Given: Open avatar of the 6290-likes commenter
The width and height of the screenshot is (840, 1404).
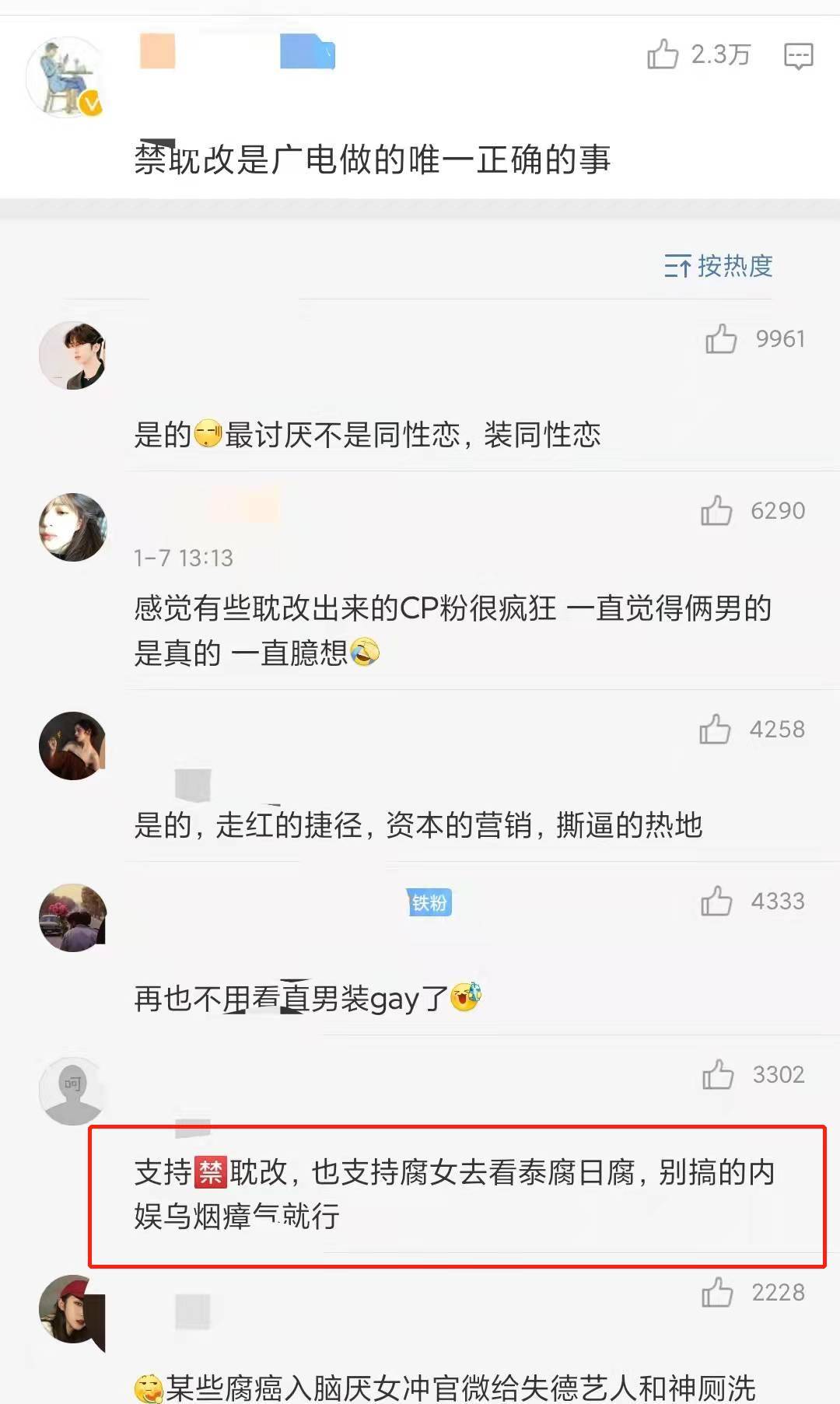Looking at the screenshot, I should [x=72, y=527].
